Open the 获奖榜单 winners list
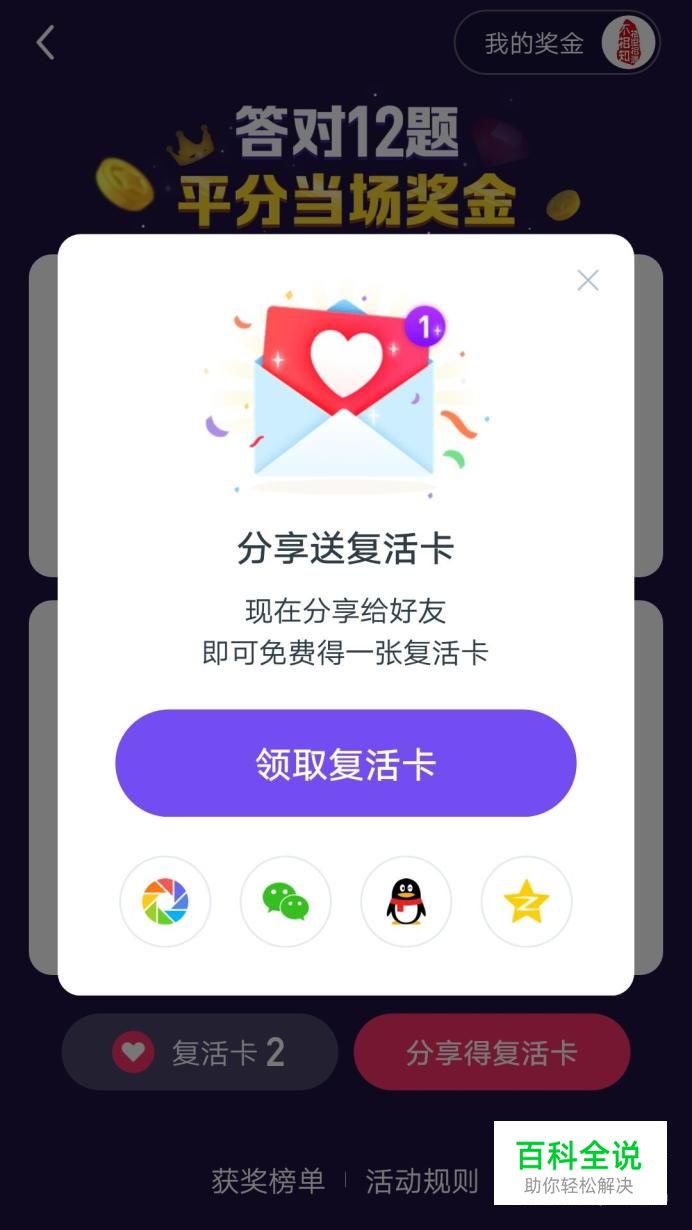Screen dimensions: 692x1230 (268, 1181)
